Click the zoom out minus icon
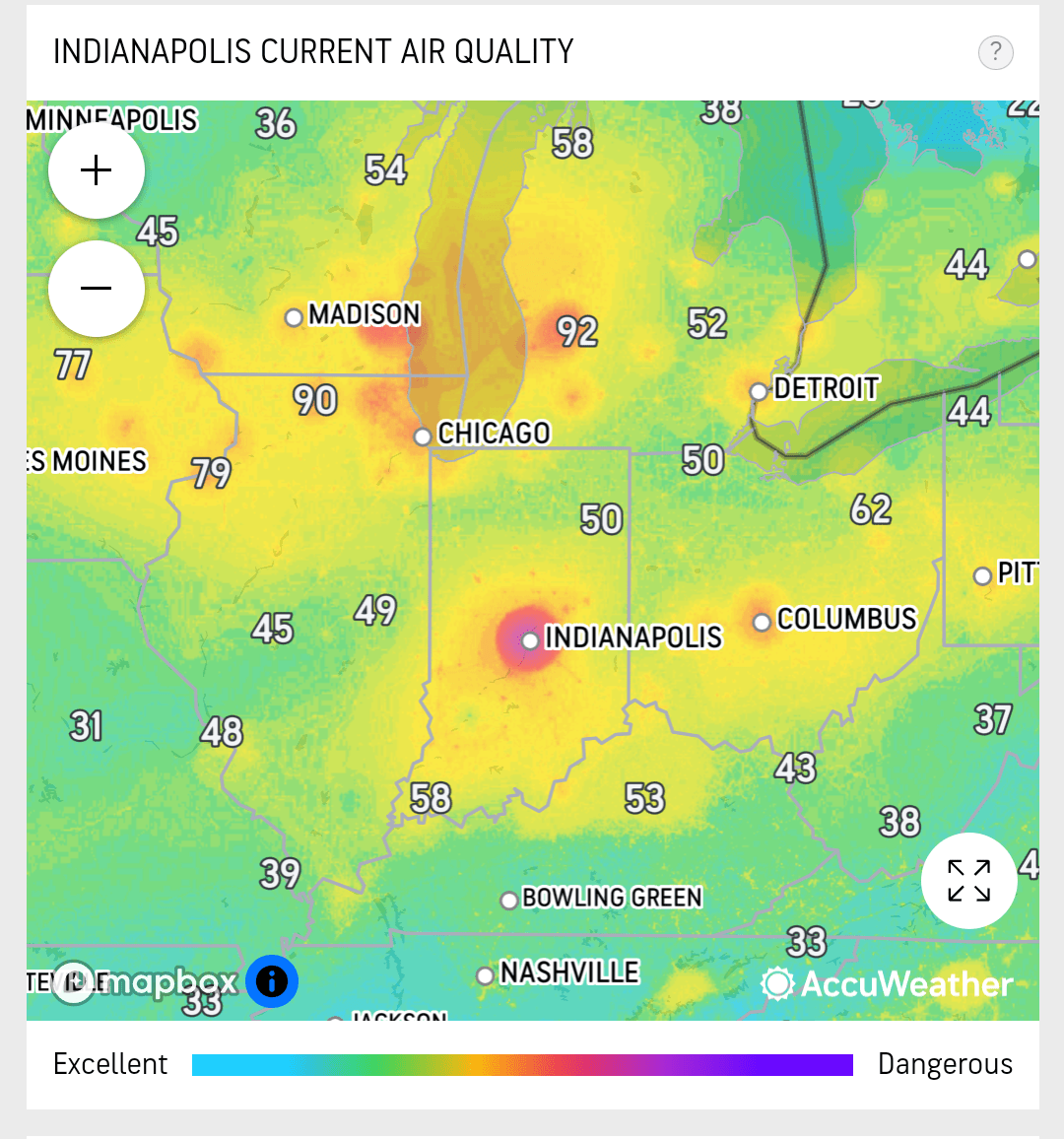This screenshot has height=1139, width=1064. pyautogui.click(x=96, y=288)
